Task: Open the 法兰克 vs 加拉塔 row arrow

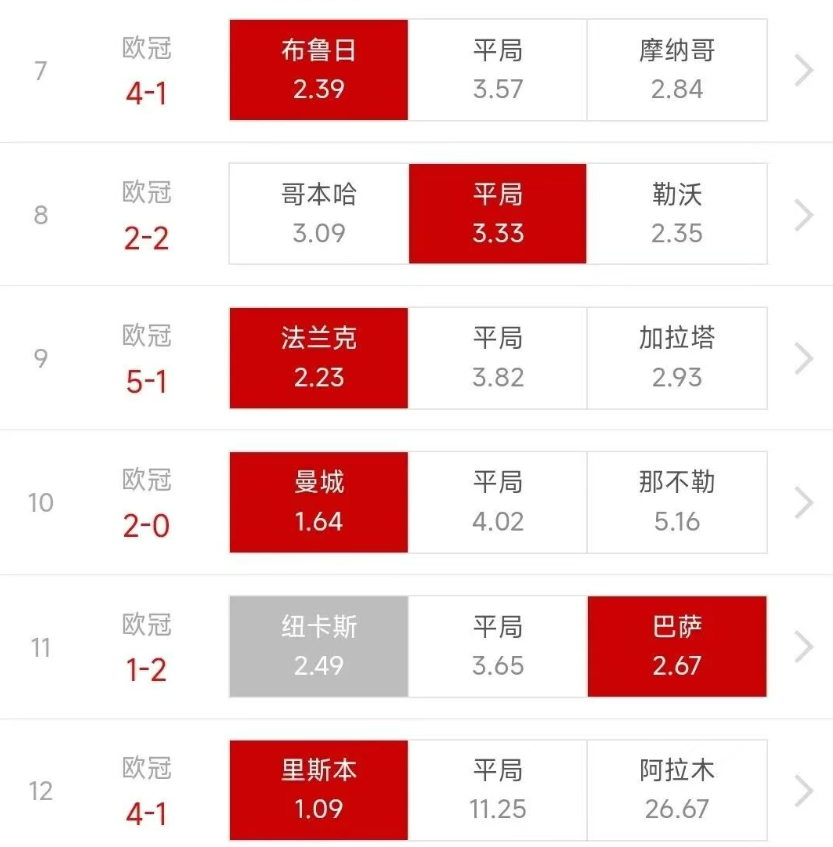Action: click(x=804, y=358)
